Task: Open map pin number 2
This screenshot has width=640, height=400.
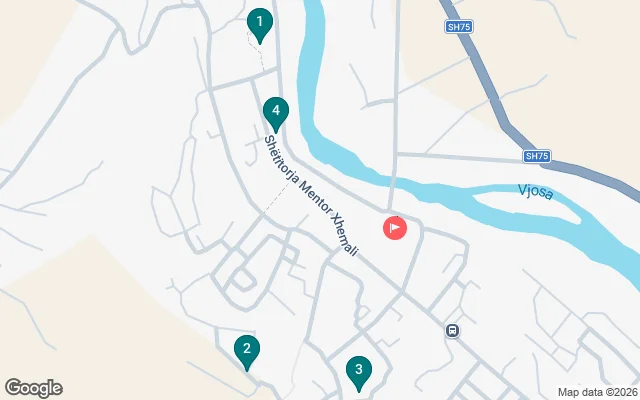Action: pos(245,350)
